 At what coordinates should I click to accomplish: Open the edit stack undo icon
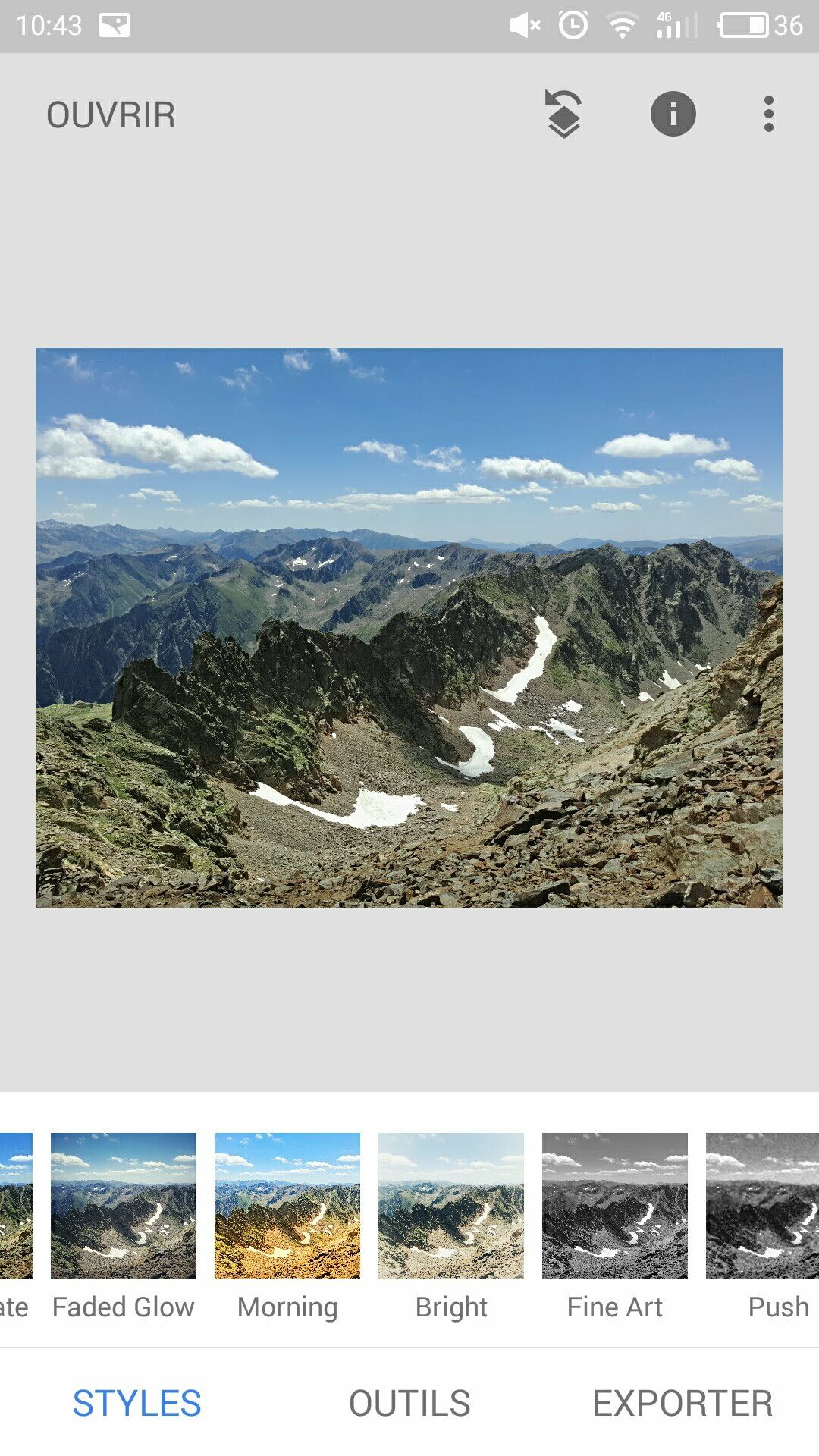tap(563, 115)
